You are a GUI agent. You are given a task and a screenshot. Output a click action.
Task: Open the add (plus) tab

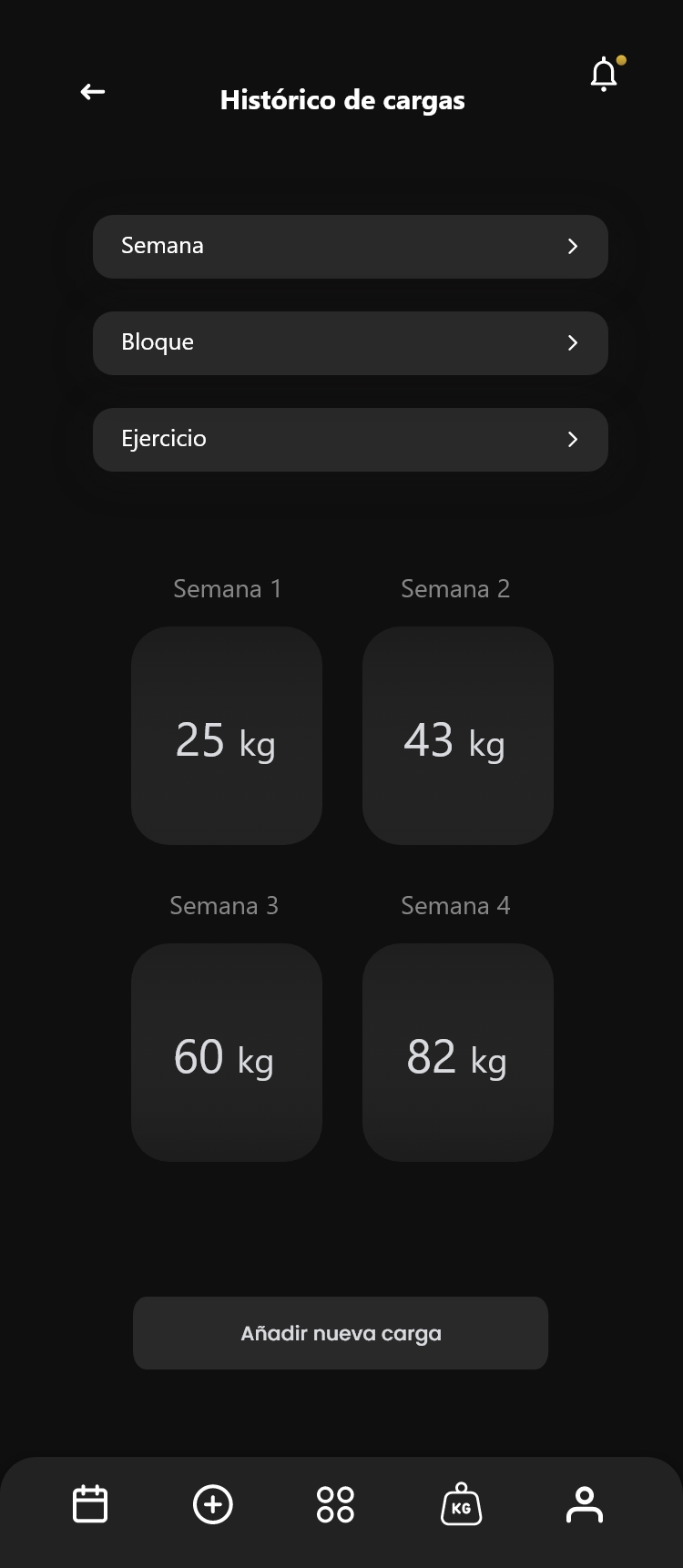click(213, 1504)
